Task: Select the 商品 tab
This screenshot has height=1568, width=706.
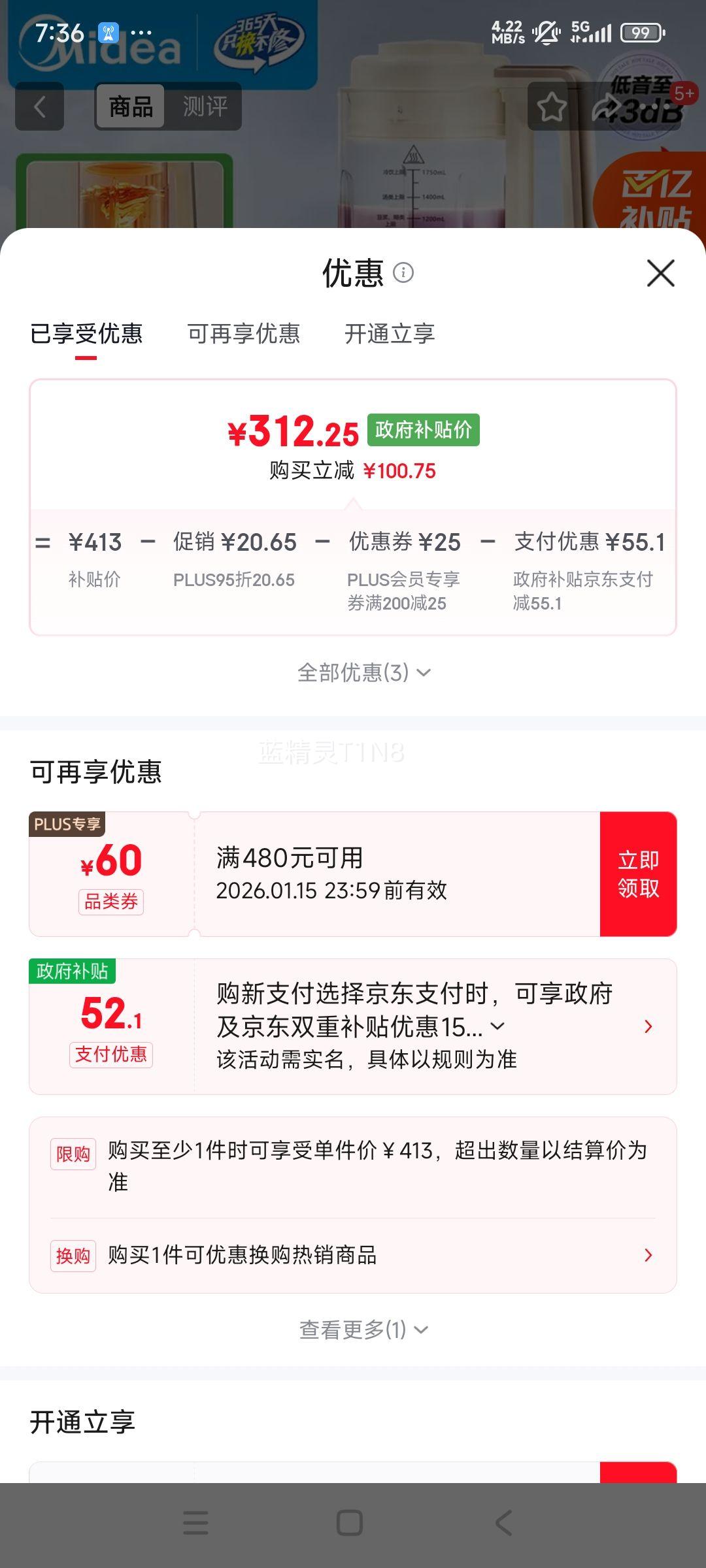Action: 129,107
